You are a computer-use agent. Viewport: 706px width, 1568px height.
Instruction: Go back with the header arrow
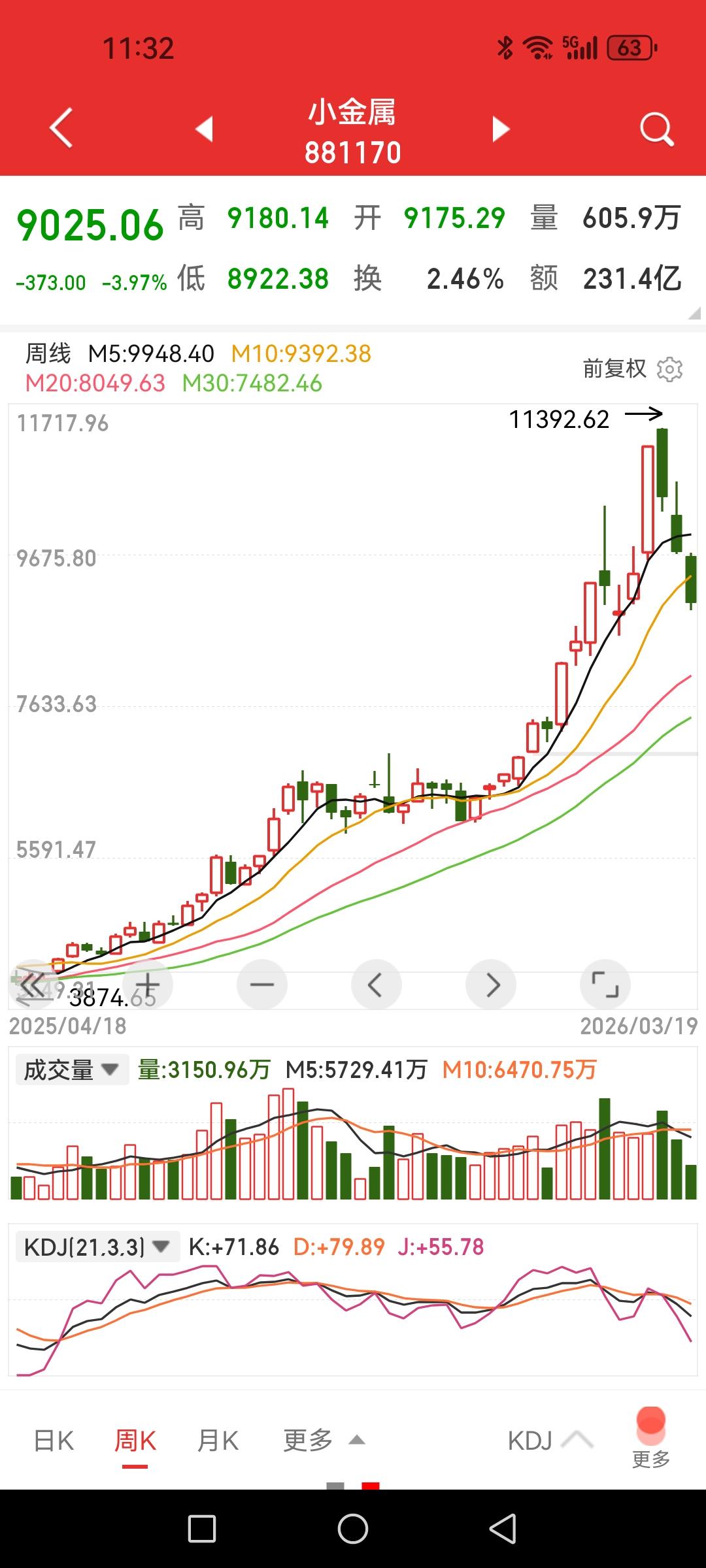coord(61,128)
